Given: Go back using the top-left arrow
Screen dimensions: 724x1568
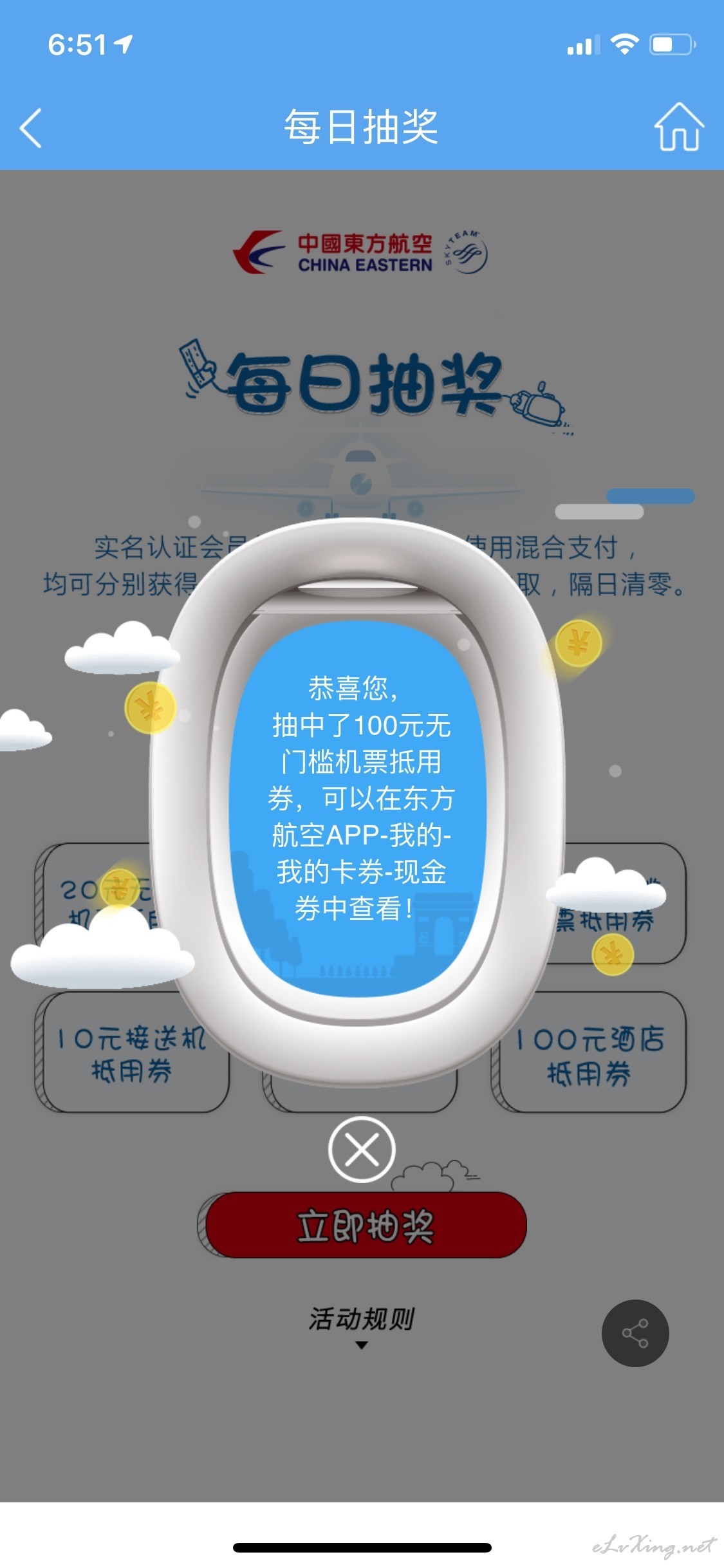Looking at the screenshot, I should click(31, 128).
